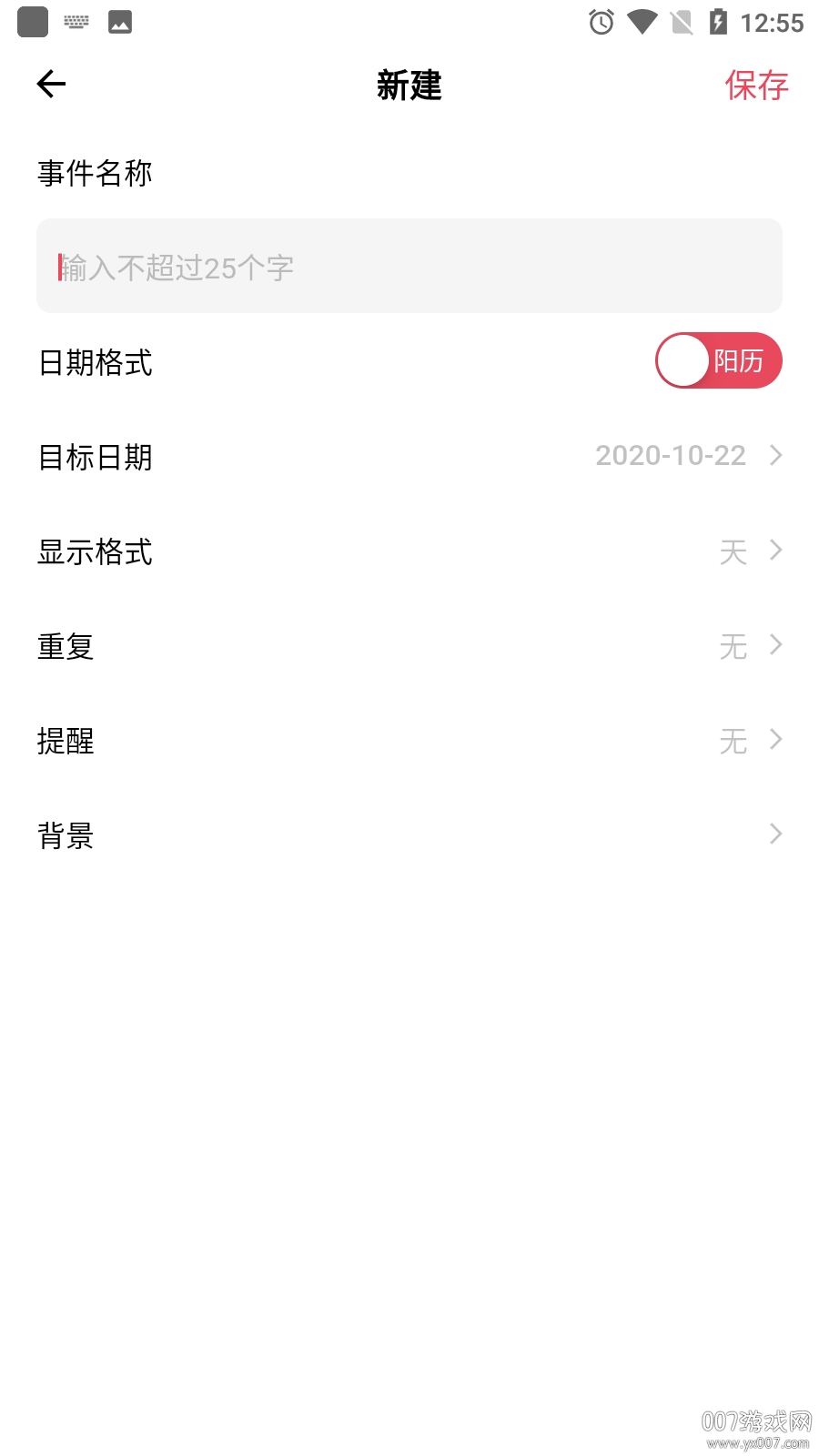The height and width of the screenshot is (1456, 819).
Task: Tap the Wi-Fi status icon
Action: click(x=643, y=23)
